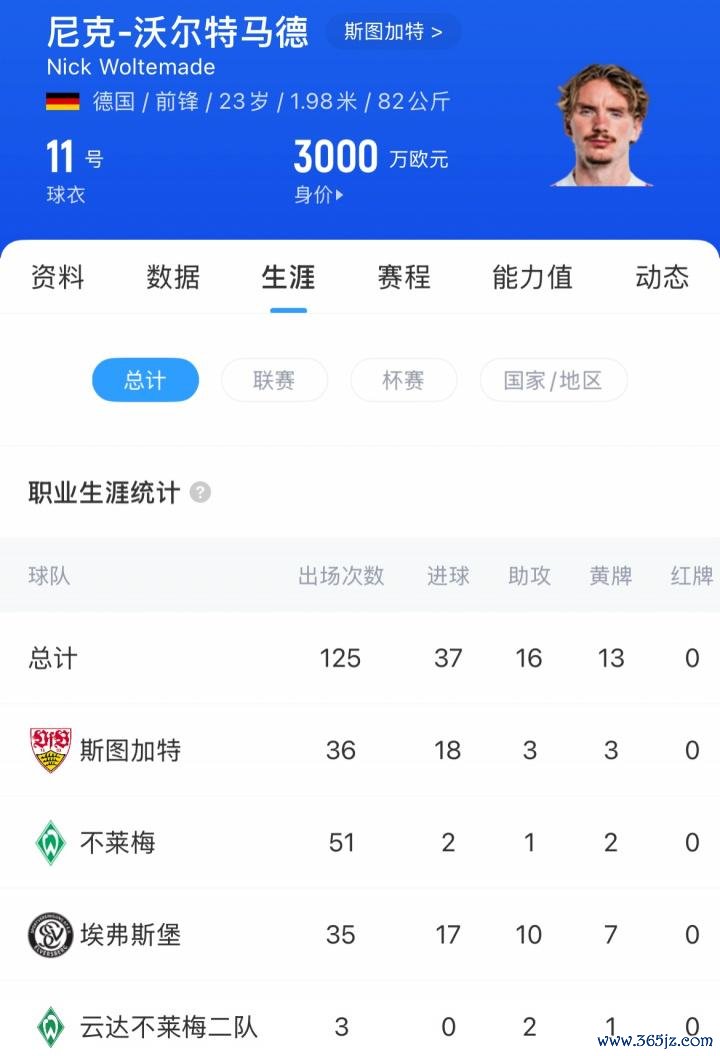Open the 埃弗斯堡 team row
The image size is (720, 1056).
[130, 935]
